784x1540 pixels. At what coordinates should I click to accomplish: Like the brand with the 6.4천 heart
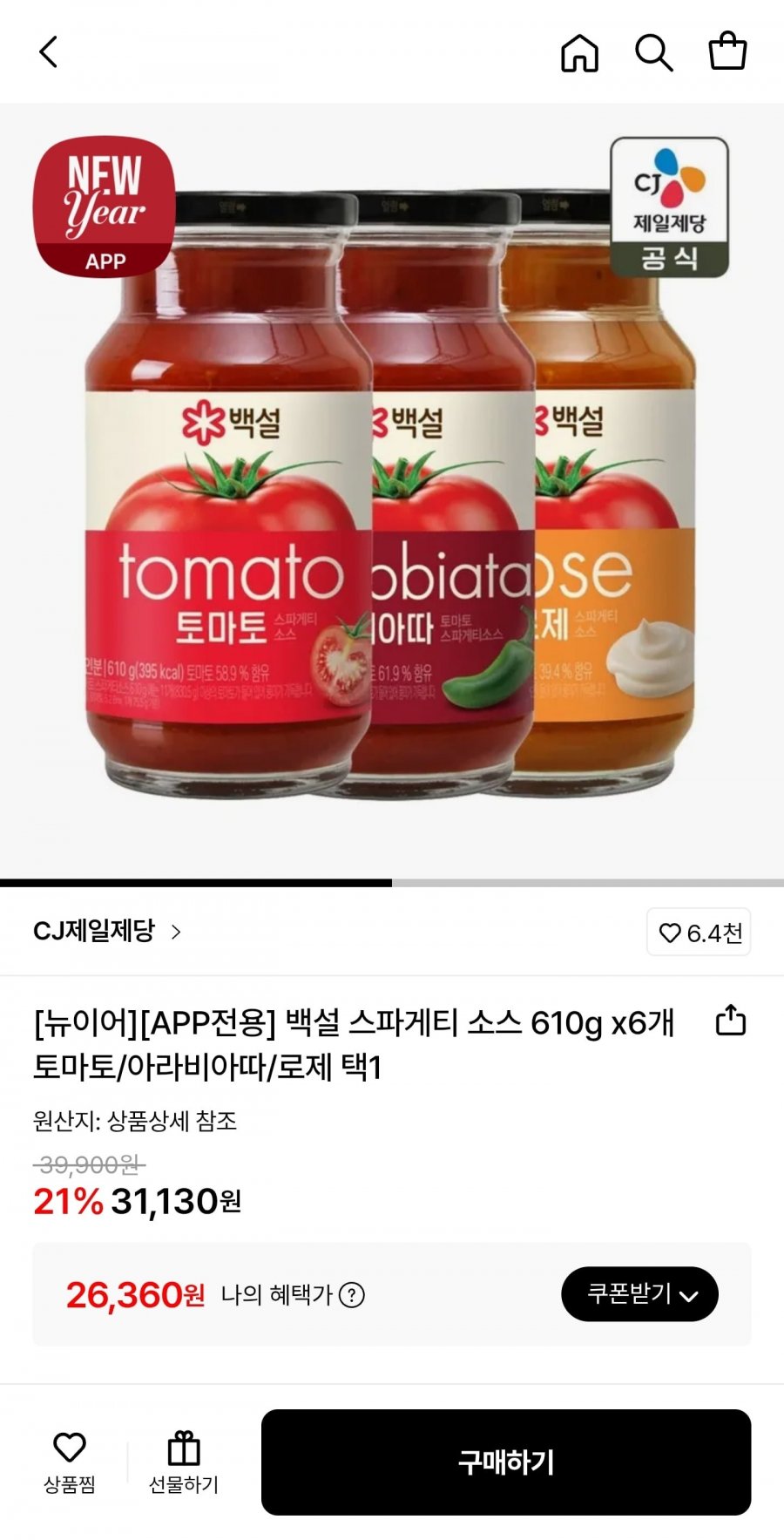tap(699, 933)
